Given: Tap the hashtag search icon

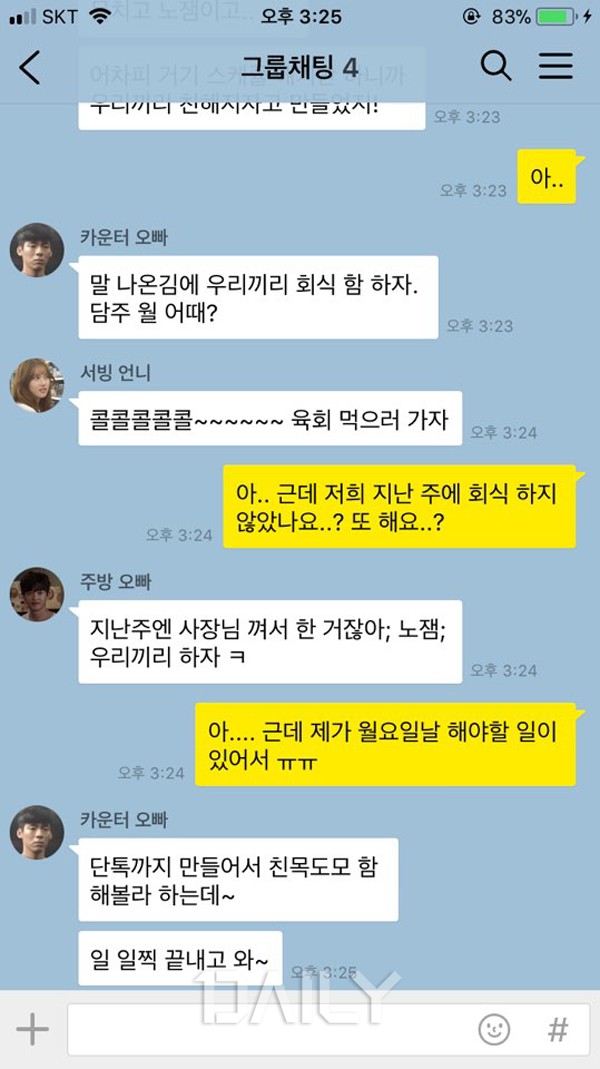Looking at the screenshot, I should tap(558, 1029).
